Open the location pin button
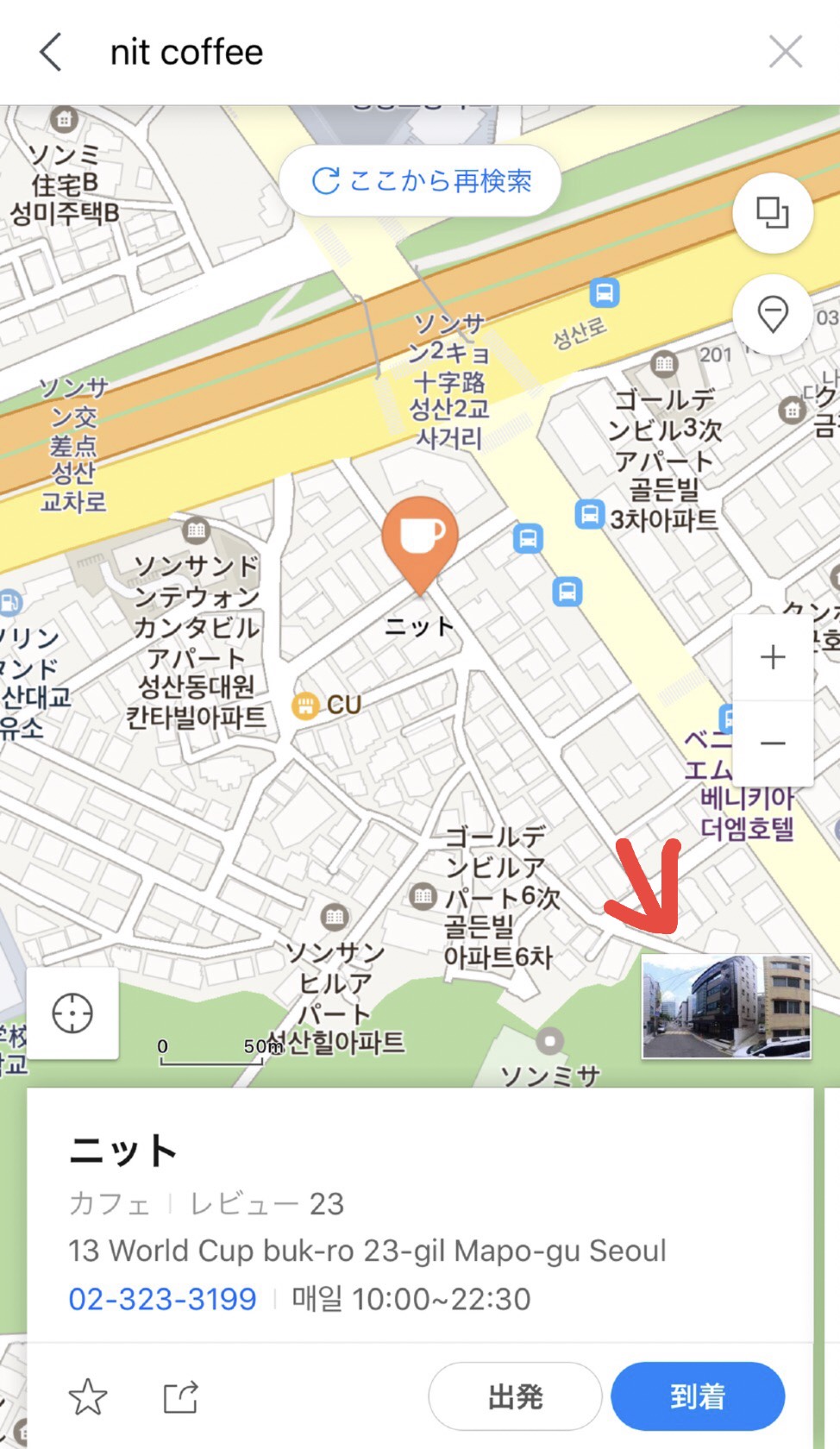 (772, 315)
